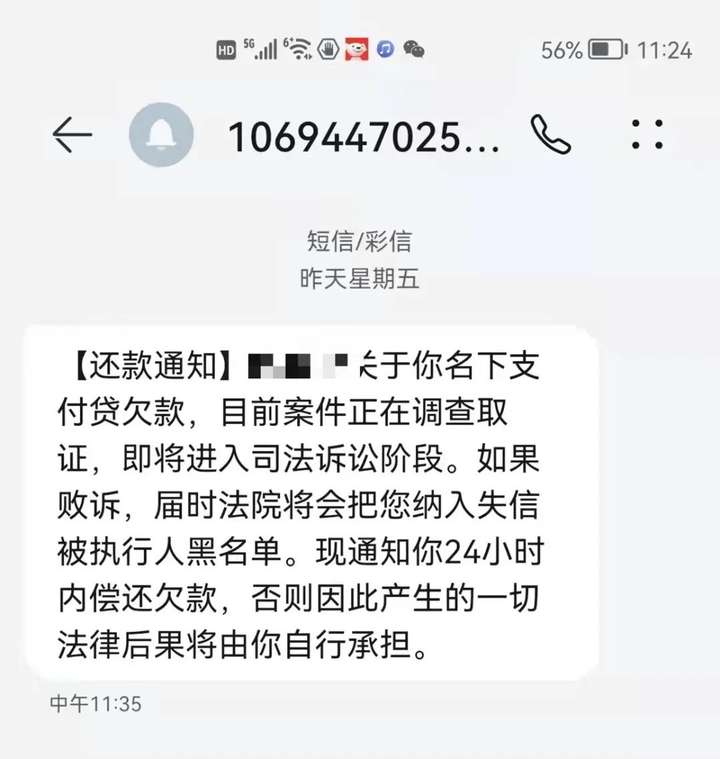Open the sender's contact avatar

coord(161,135)
